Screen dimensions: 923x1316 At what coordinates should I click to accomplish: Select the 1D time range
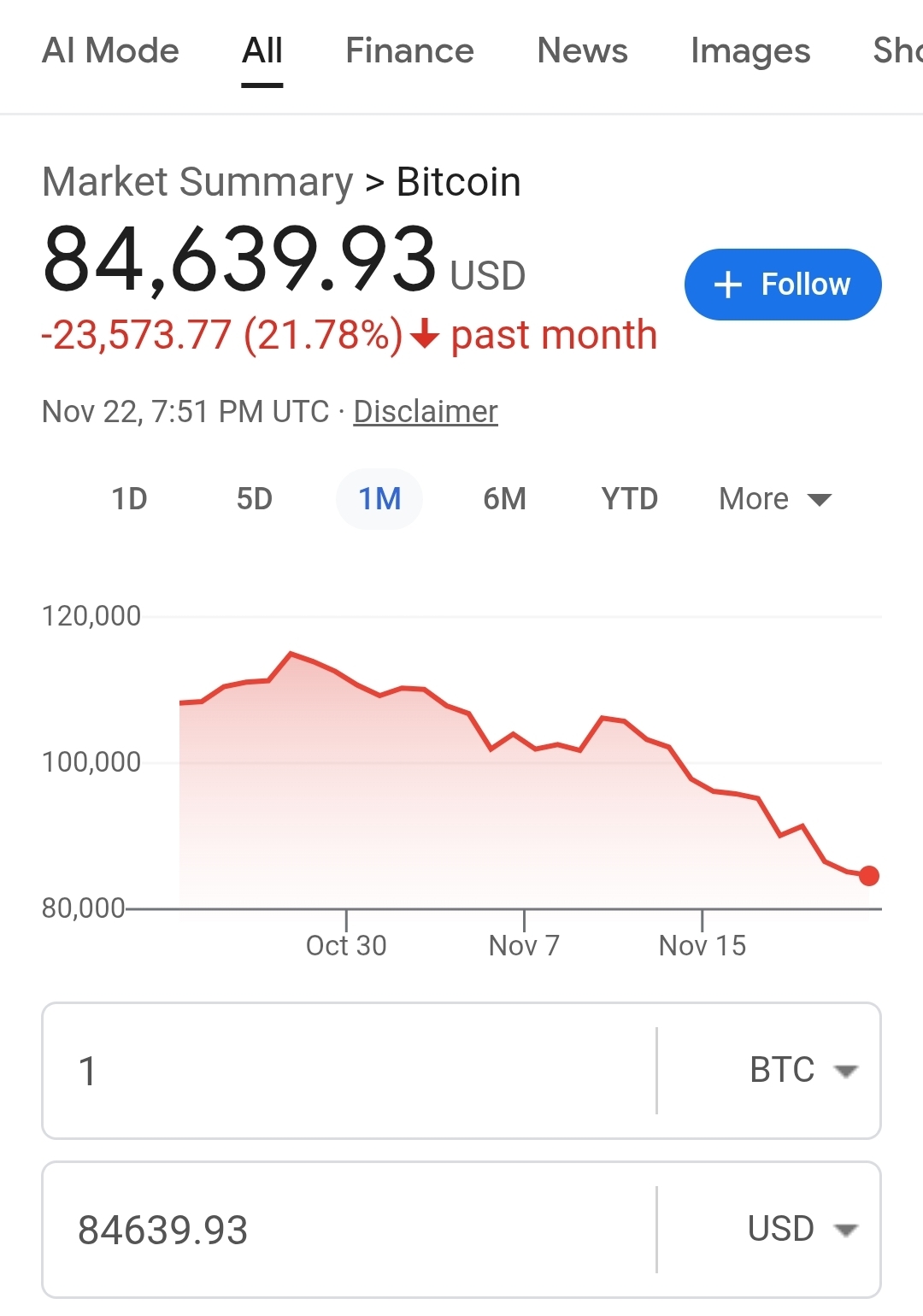[x=129, y=498]
